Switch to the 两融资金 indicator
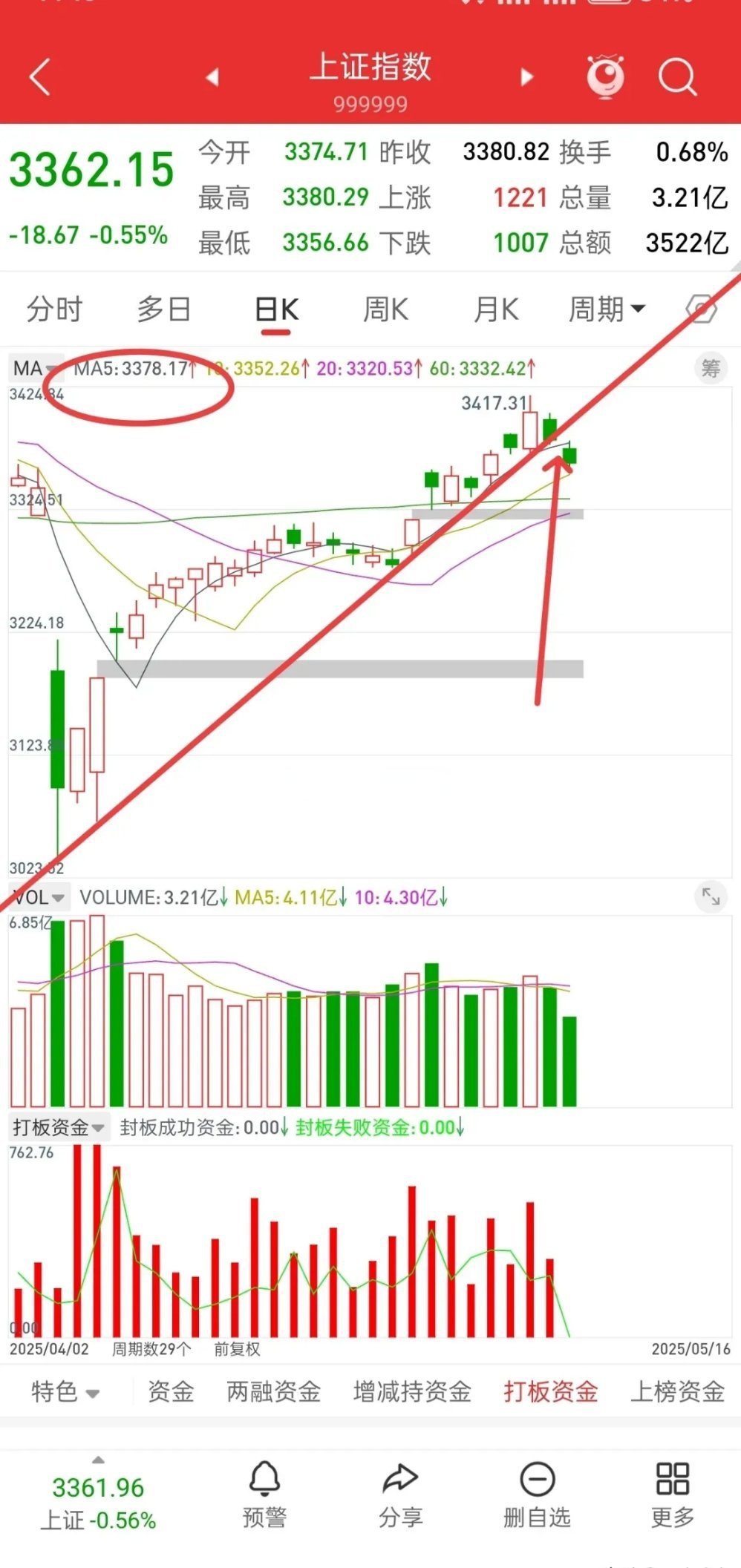741x1568 pixels. coord(273,1391)
